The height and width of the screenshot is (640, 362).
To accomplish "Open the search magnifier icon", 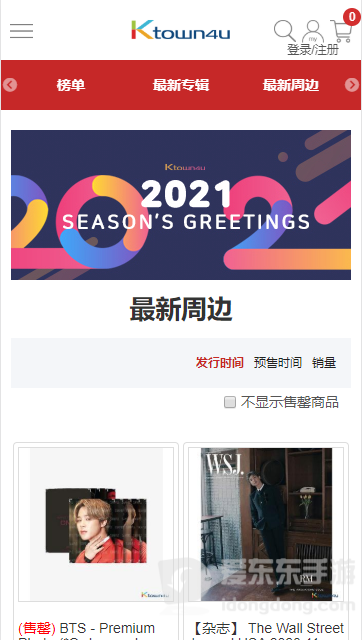I will tap(284, 31).
